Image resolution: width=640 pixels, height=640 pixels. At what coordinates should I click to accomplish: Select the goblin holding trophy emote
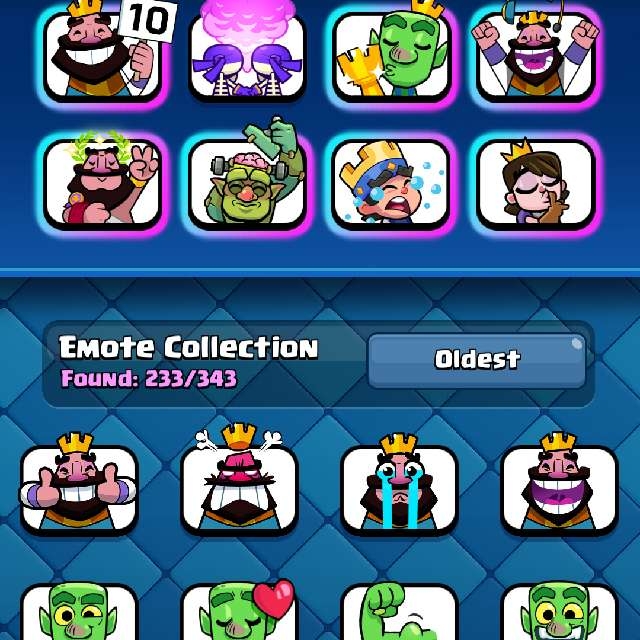390,55
